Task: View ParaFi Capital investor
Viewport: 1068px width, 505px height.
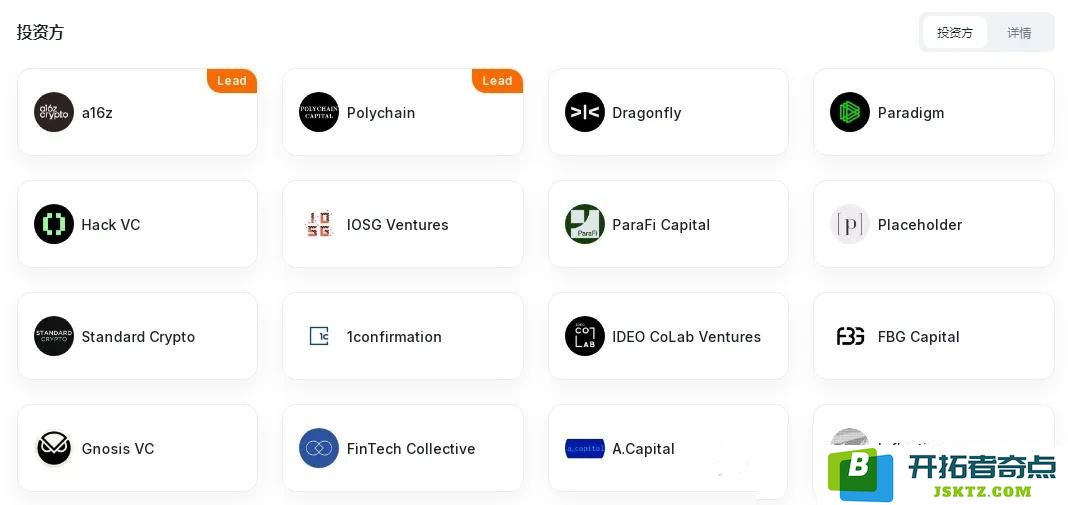Action: (668, 225)
